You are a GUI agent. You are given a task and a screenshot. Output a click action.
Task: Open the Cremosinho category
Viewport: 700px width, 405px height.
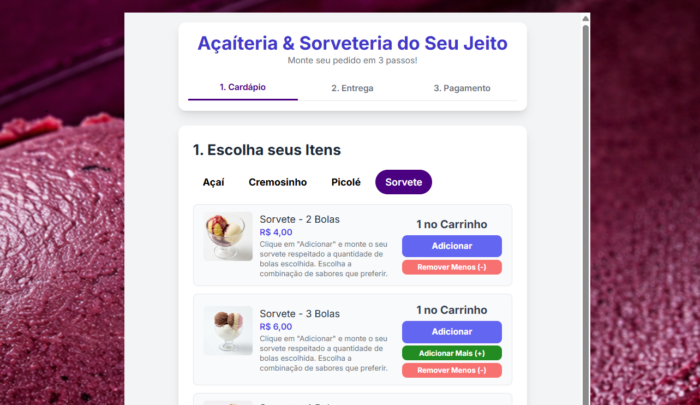pos(278,182)
